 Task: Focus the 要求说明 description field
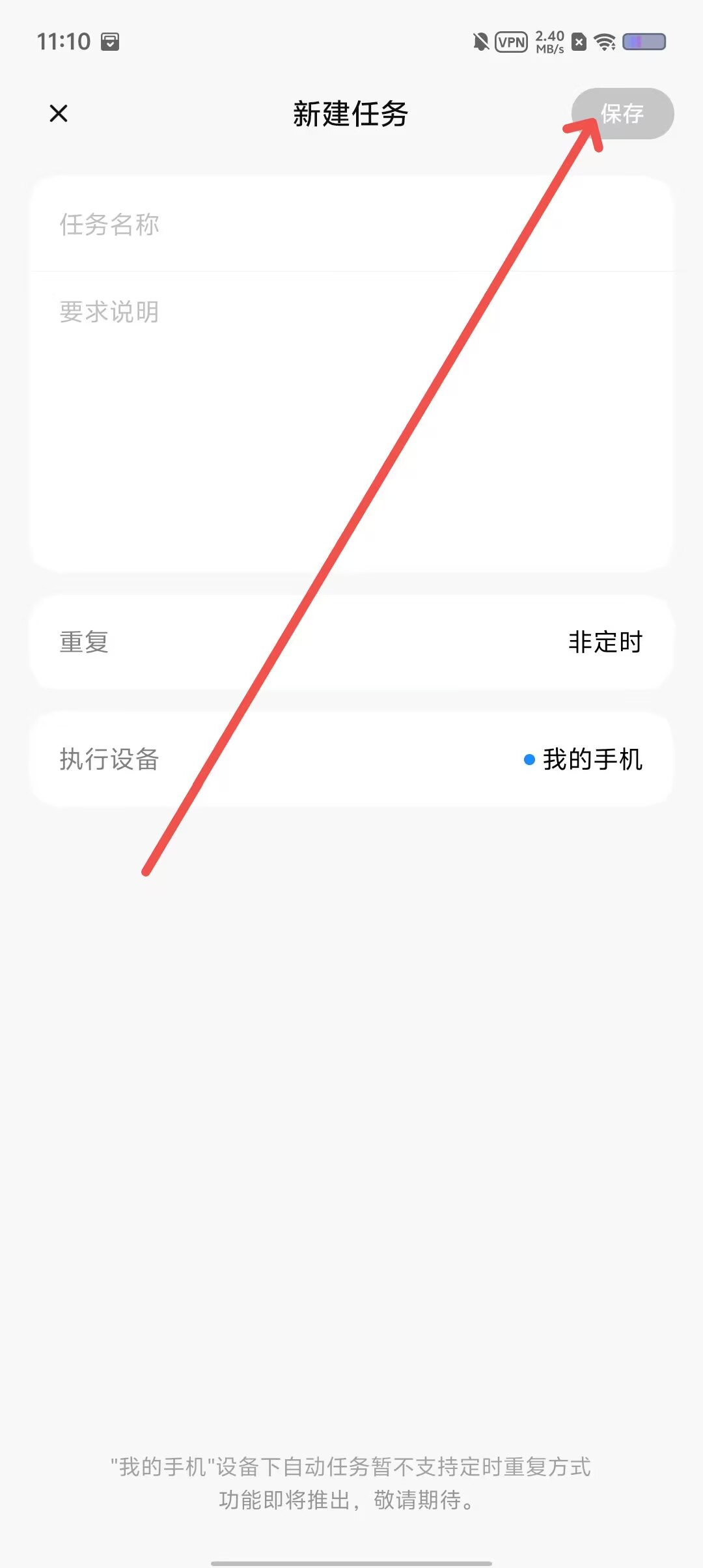(351, 422)
